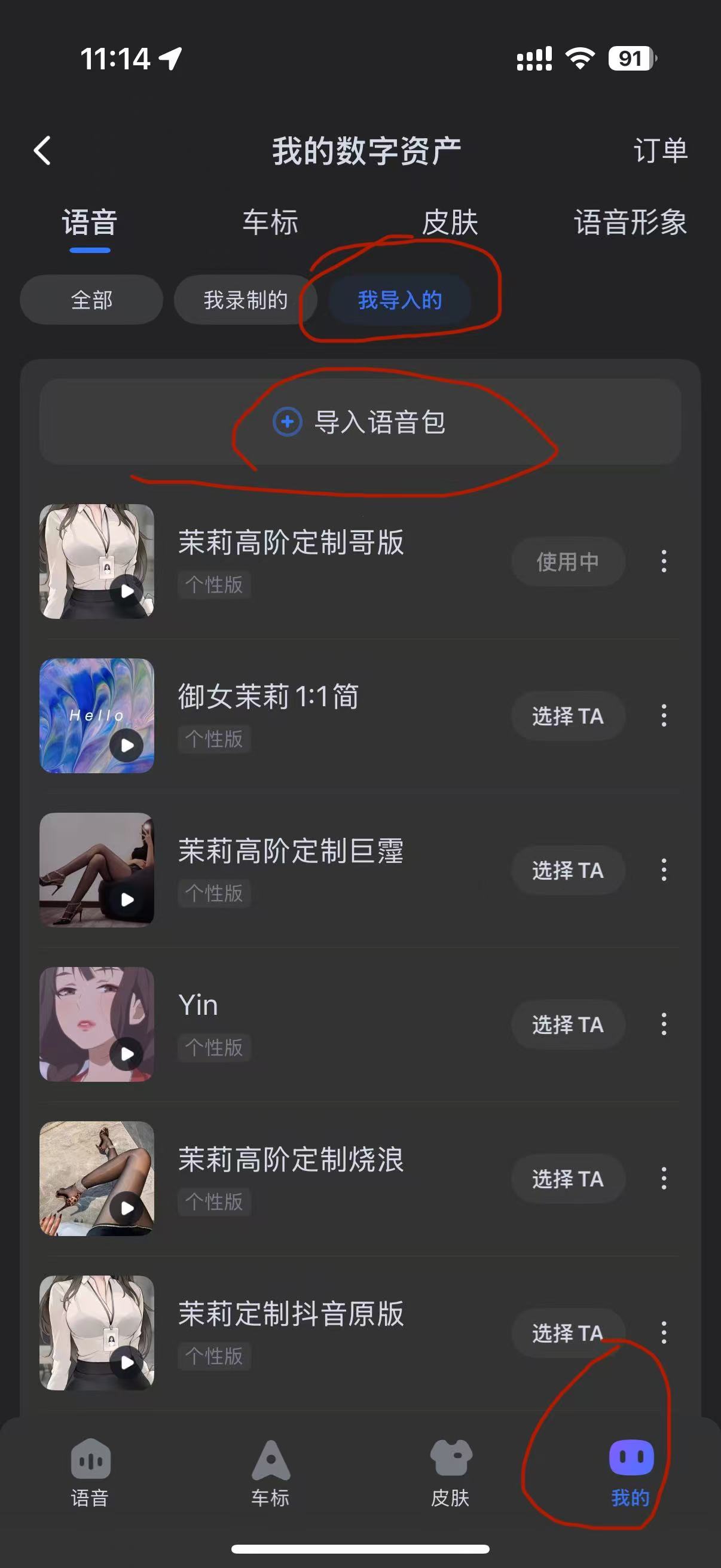Switch to the 语音形象 tab
This screenshot has width=721, height=1568.
pos(630,224)
